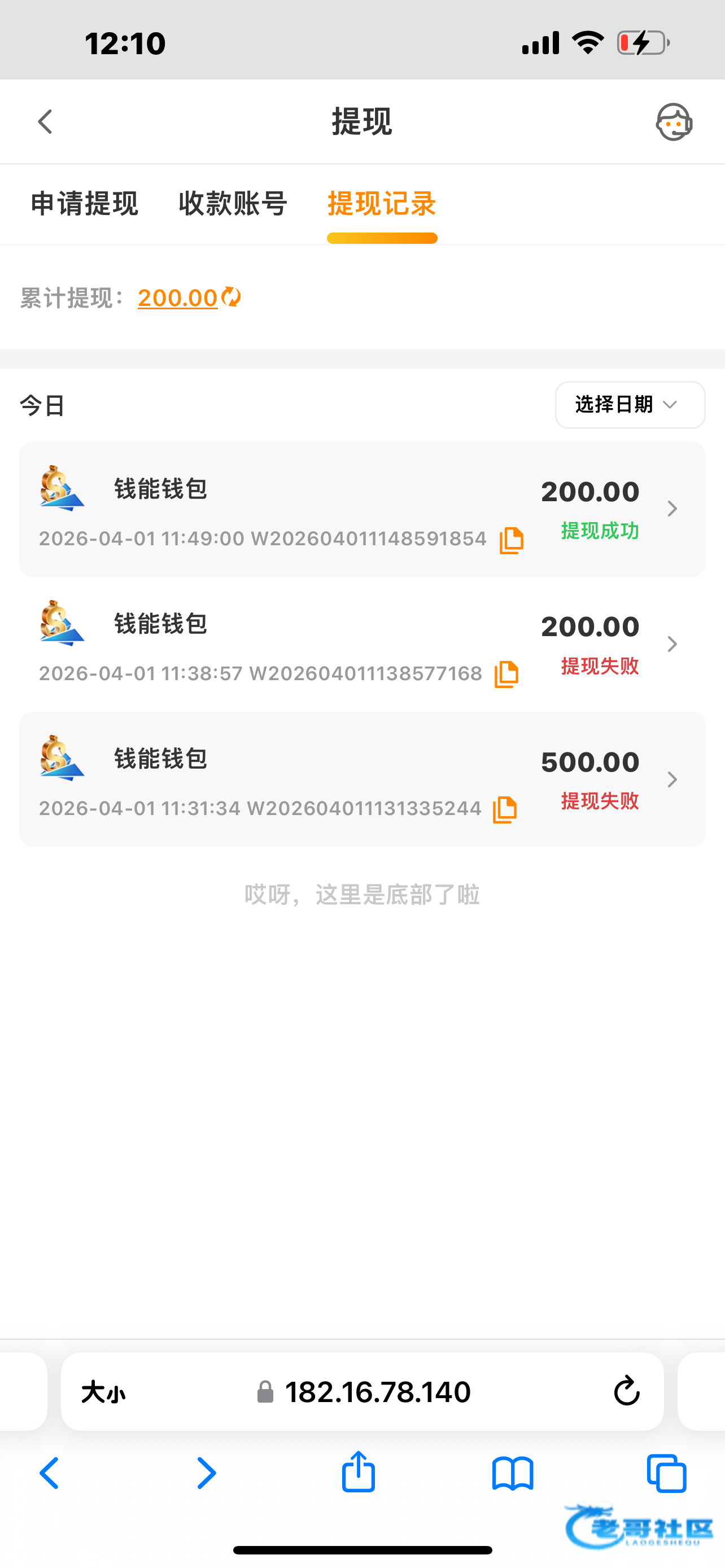This screenshot has width=725, height=1568.
Task: Open Safari page size settings 大小
Action: 103,1392
